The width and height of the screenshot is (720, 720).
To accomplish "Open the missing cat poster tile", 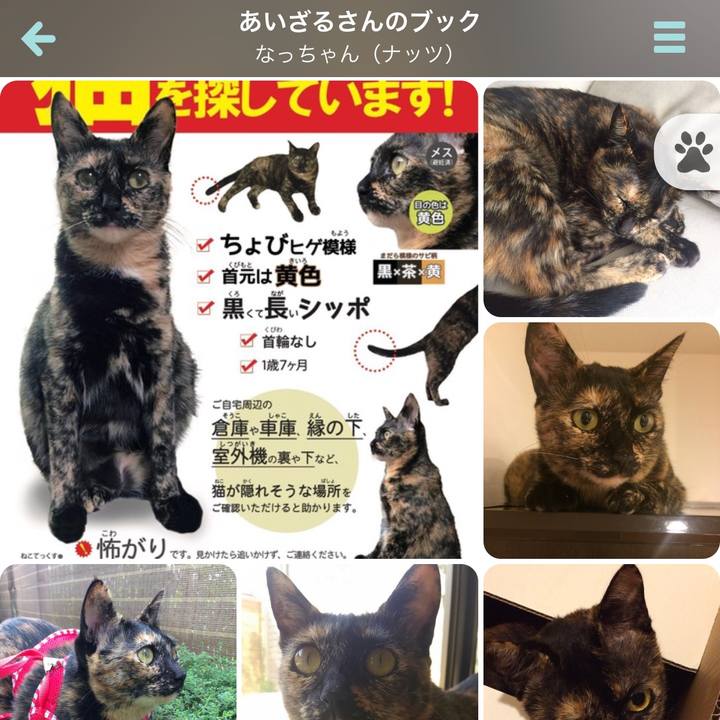I will (238, 320).
